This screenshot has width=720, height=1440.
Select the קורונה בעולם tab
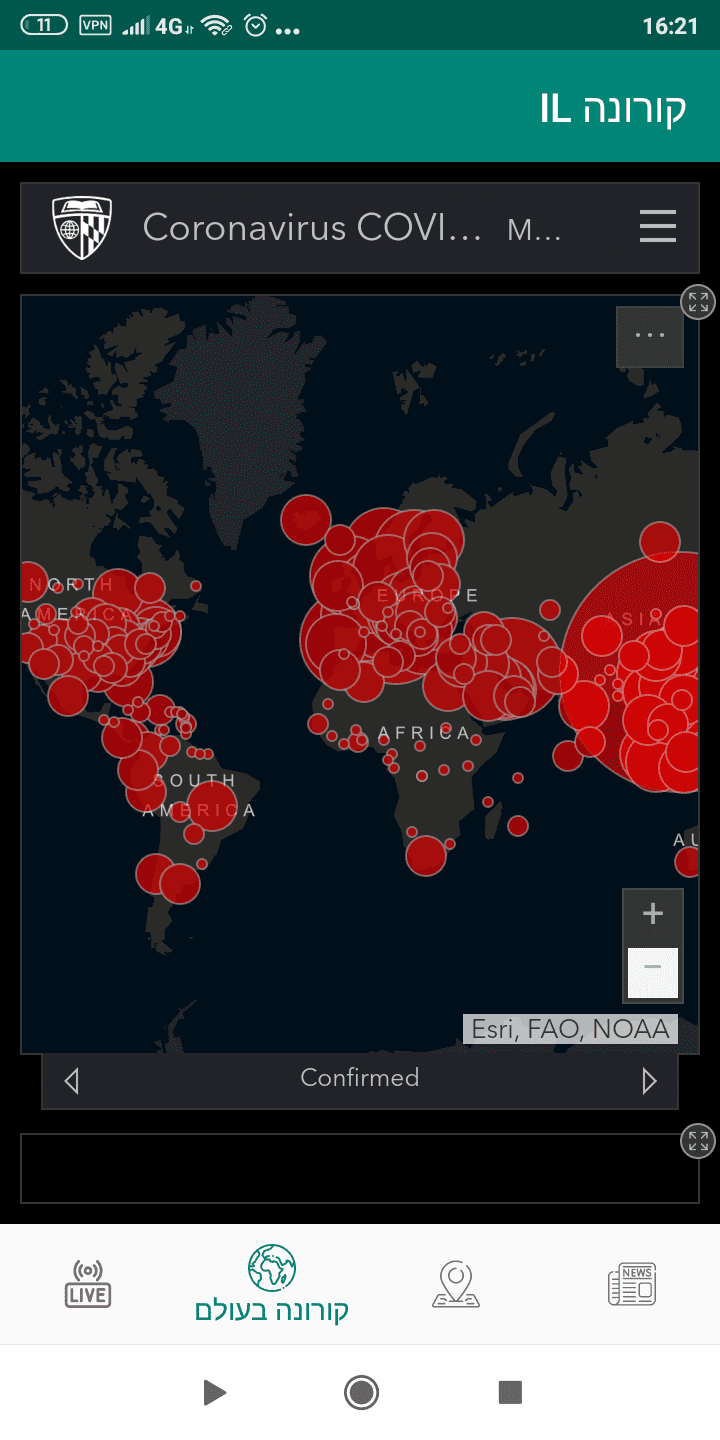(272, 1284)
